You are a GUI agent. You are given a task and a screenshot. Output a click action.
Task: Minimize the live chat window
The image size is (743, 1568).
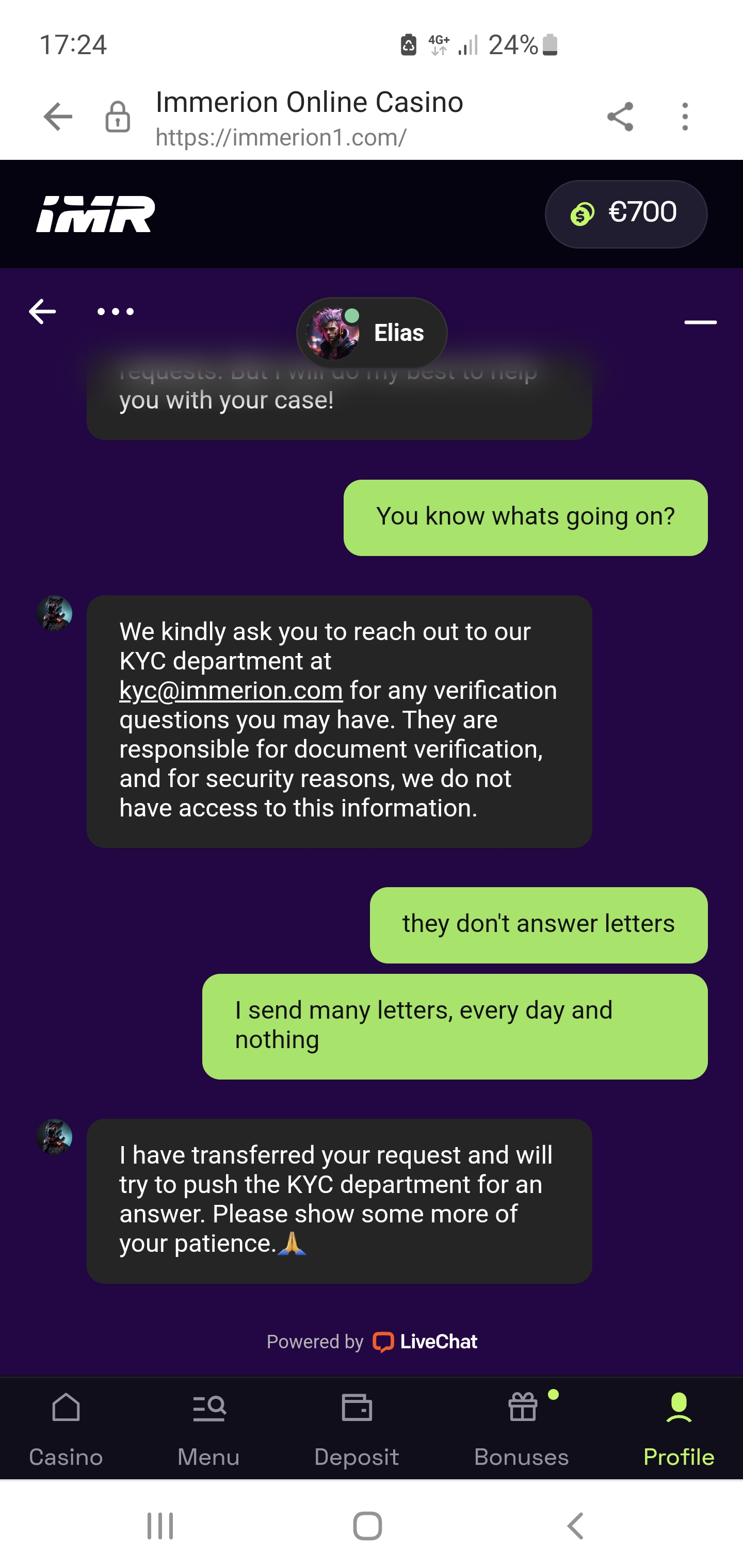[x=700, y=322]
